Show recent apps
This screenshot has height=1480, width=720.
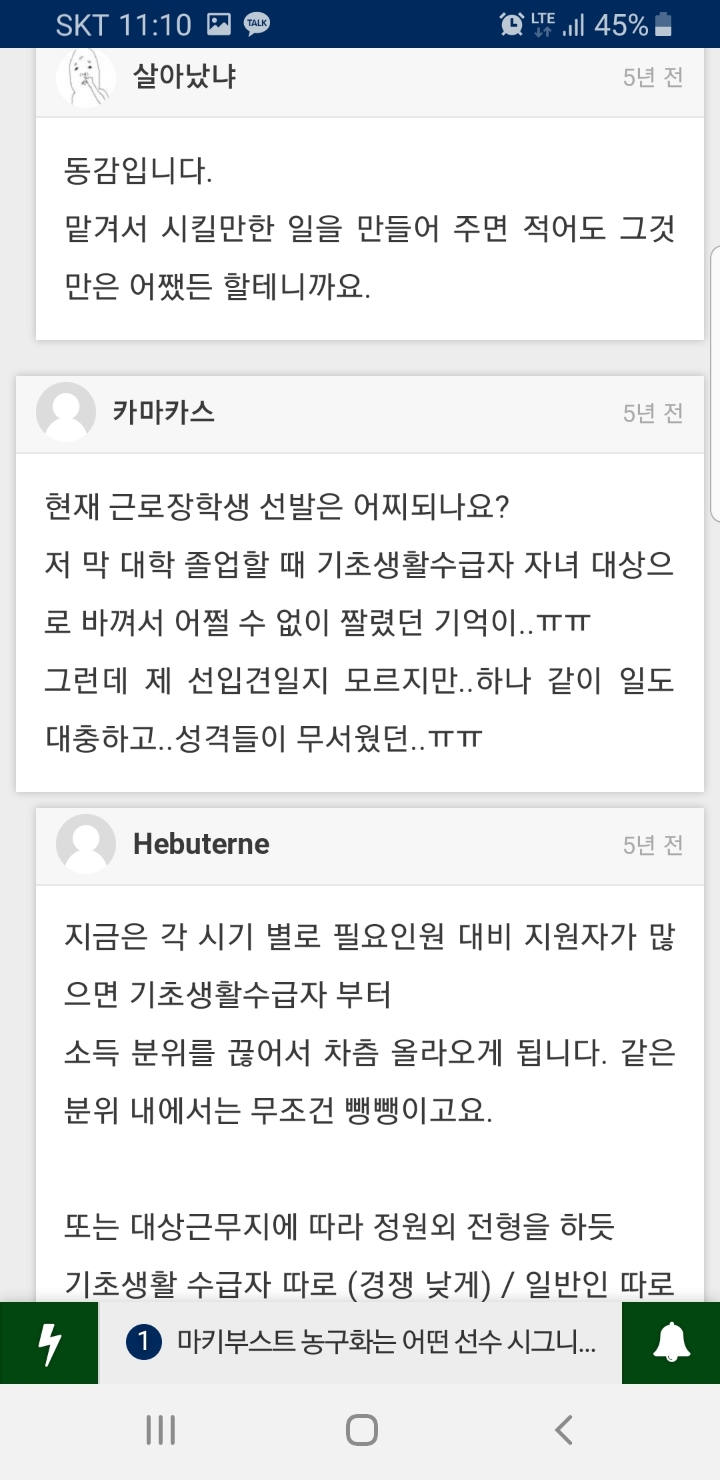click(x=160, y=1430)
